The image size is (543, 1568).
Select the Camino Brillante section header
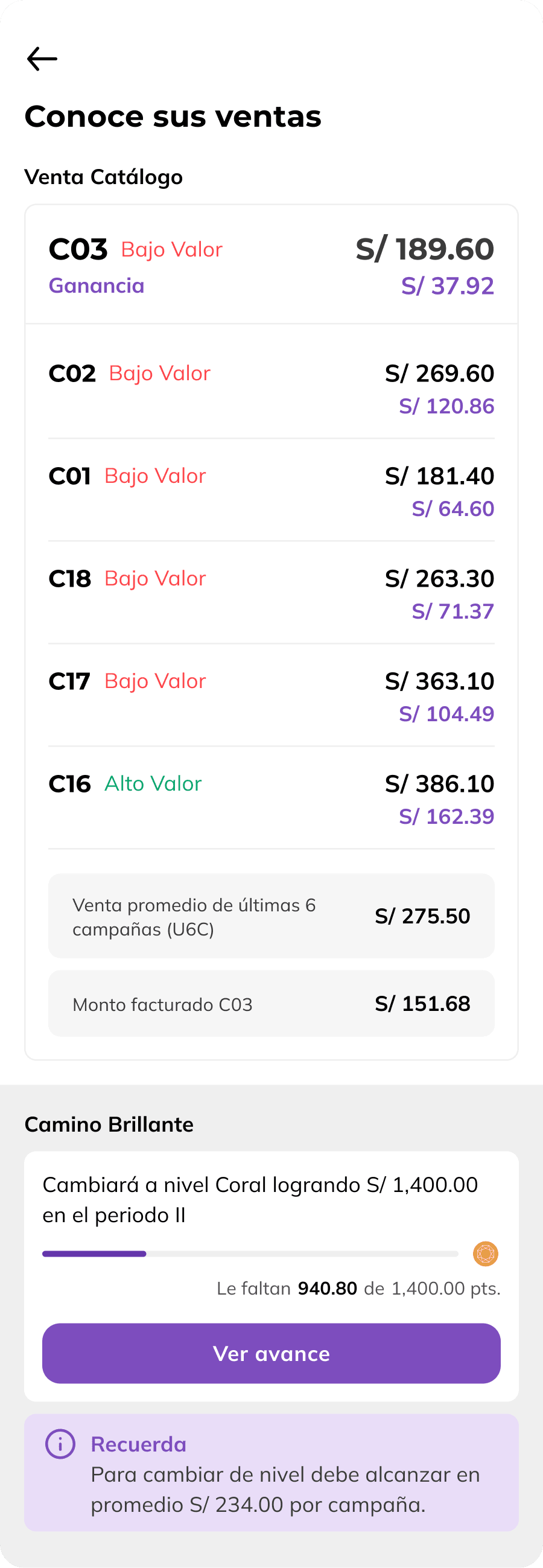(109, 1125)
